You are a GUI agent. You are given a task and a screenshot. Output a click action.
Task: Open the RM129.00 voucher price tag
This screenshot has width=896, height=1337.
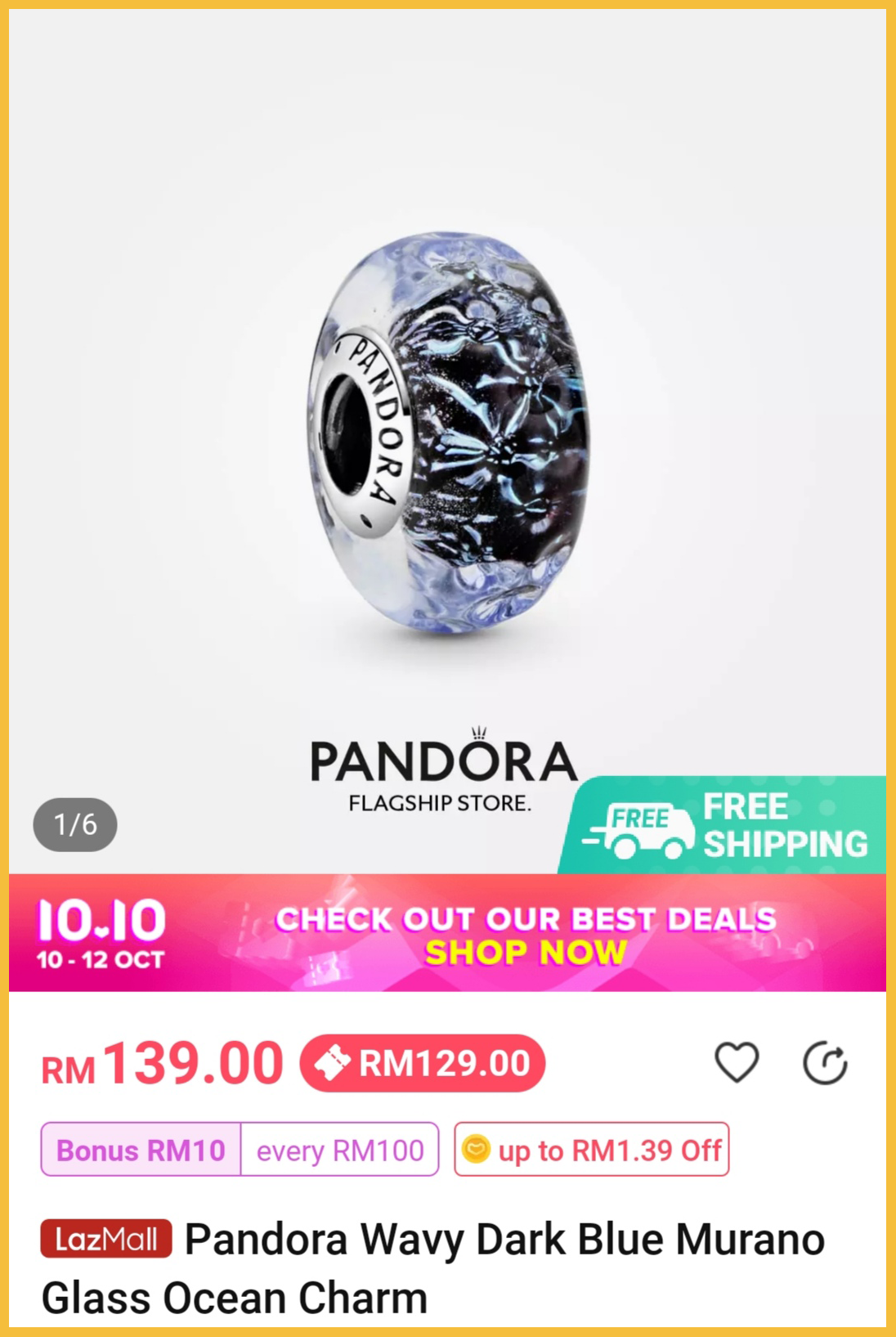423,1063
